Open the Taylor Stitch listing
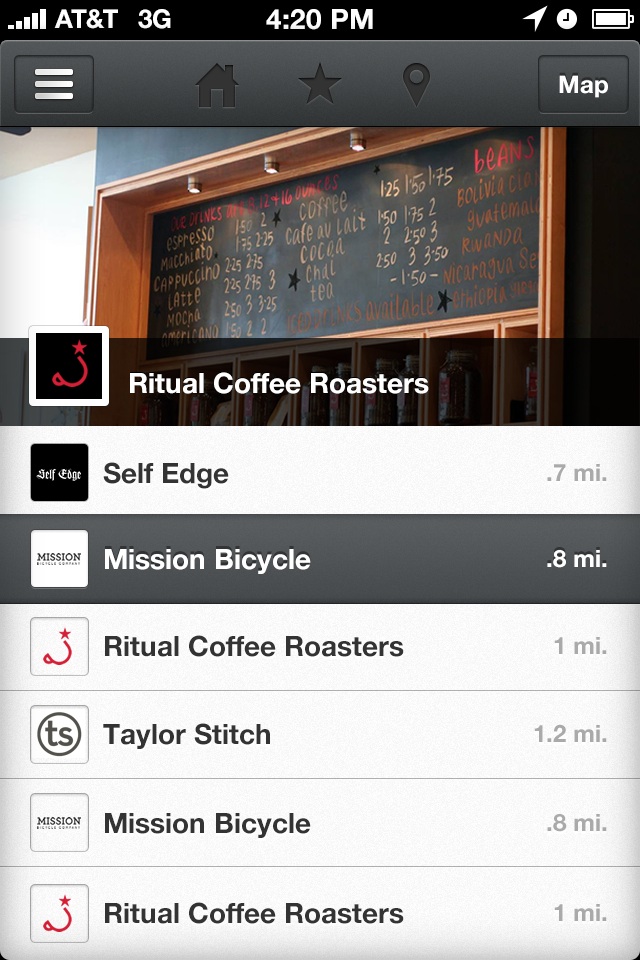This screenshot has width=640, height=960. (x=320, y=734)
